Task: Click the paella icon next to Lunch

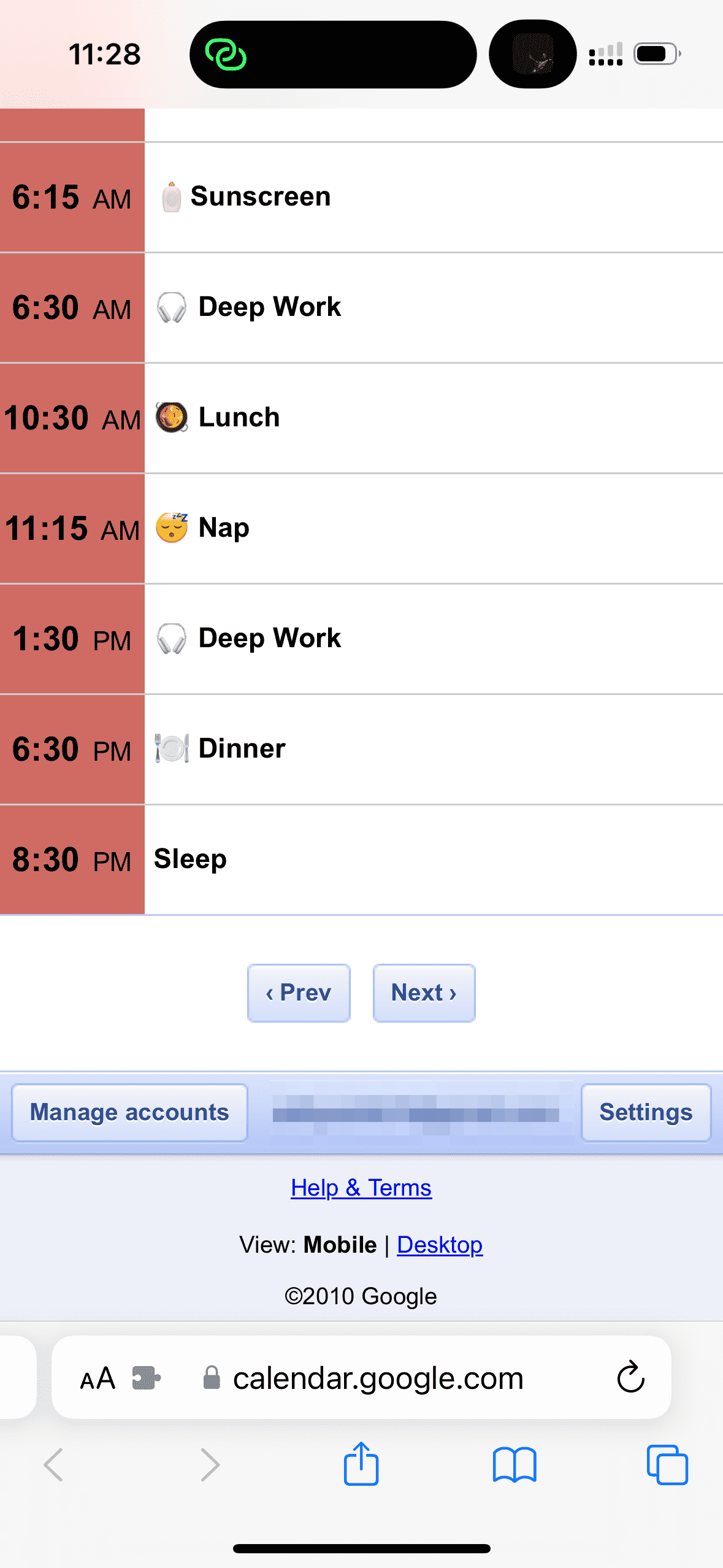Action: click(x=172, y=417)
